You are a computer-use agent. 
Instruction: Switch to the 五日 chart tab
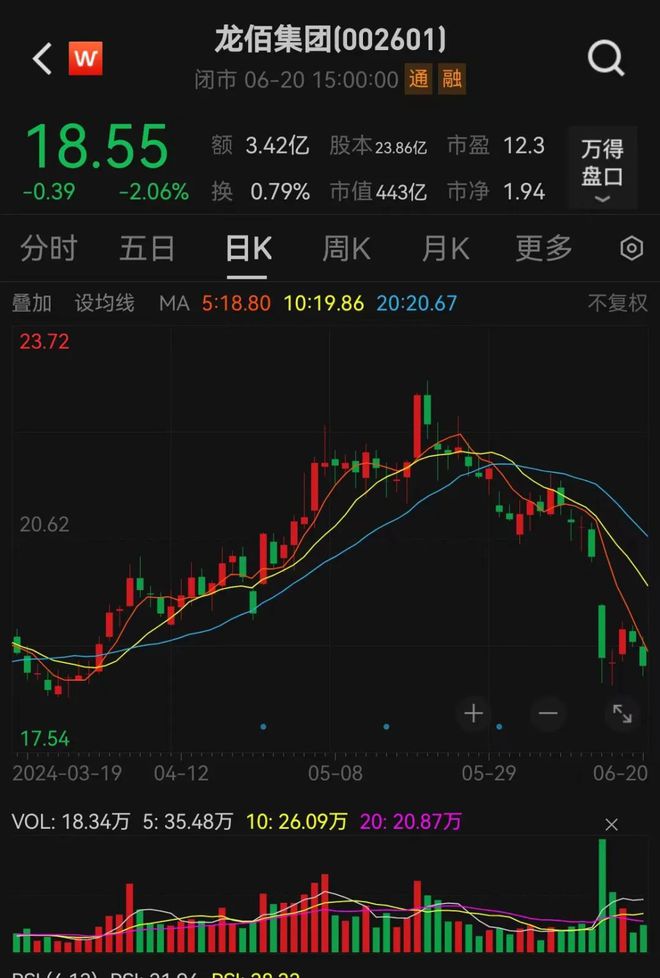click(x=147, y=248)
